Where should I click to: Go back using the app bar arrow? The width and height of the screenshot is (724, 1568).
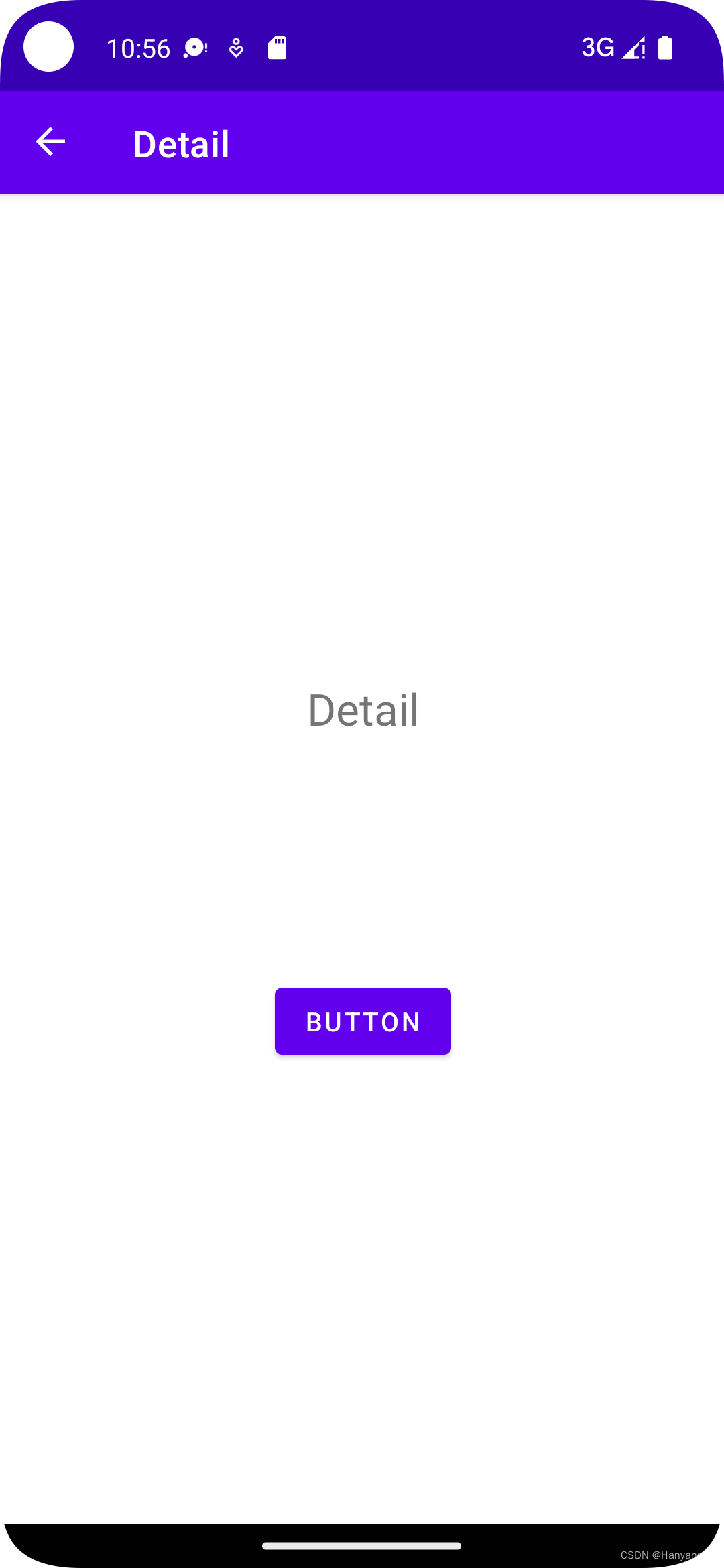(50, 142)
